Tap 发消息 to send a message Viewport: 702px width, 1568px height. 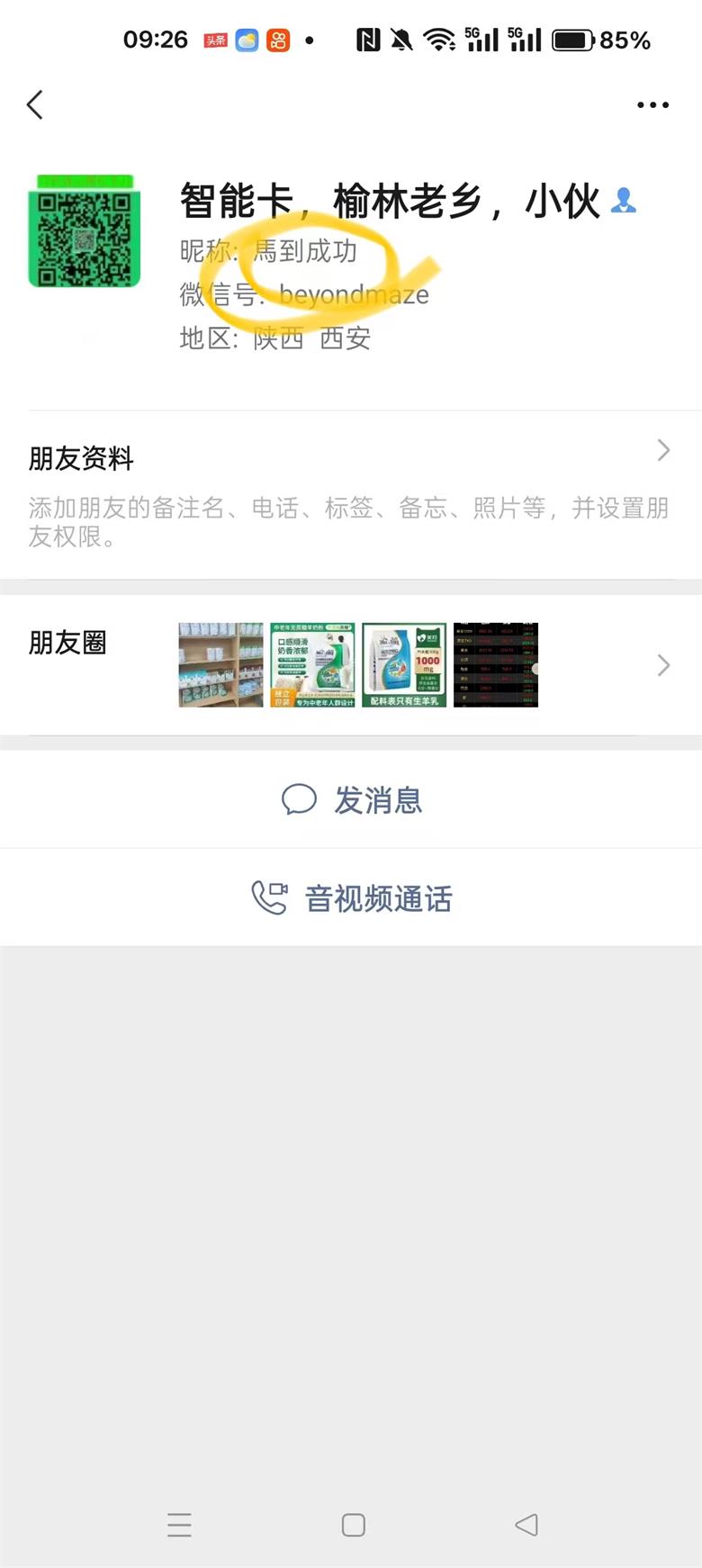pos(351,799)
